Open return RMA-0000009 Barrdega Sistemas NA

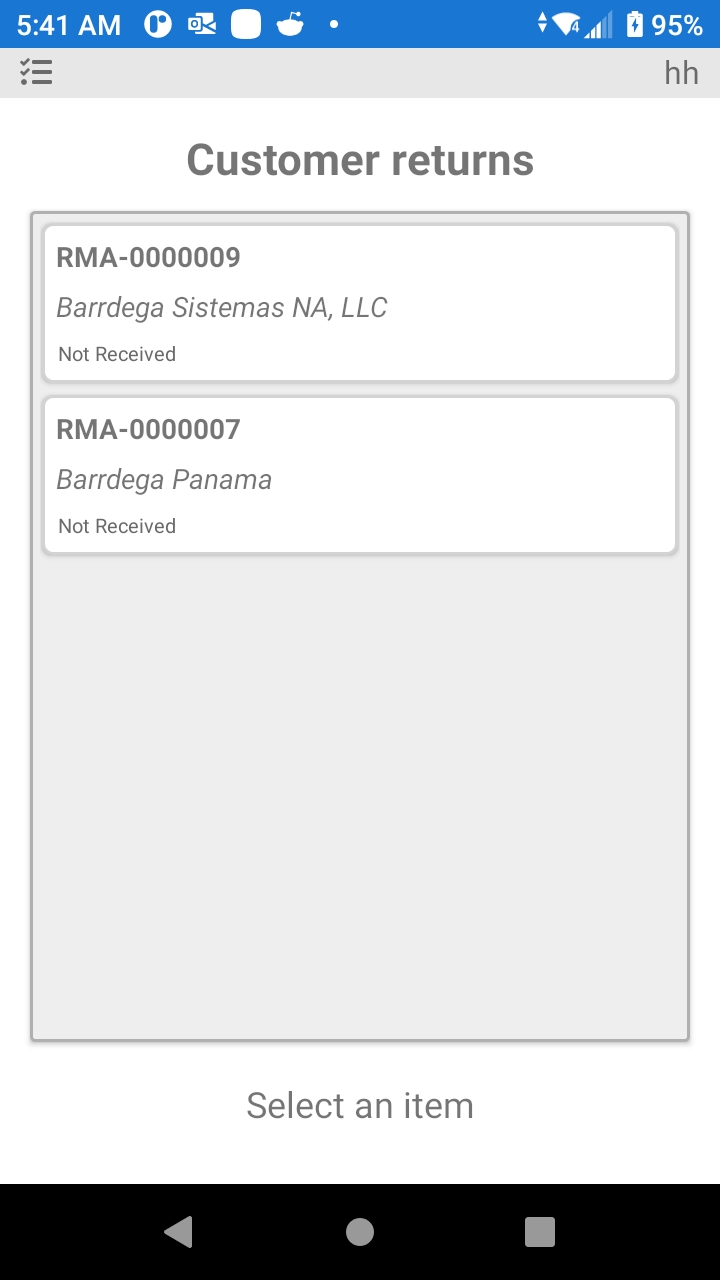360,303
